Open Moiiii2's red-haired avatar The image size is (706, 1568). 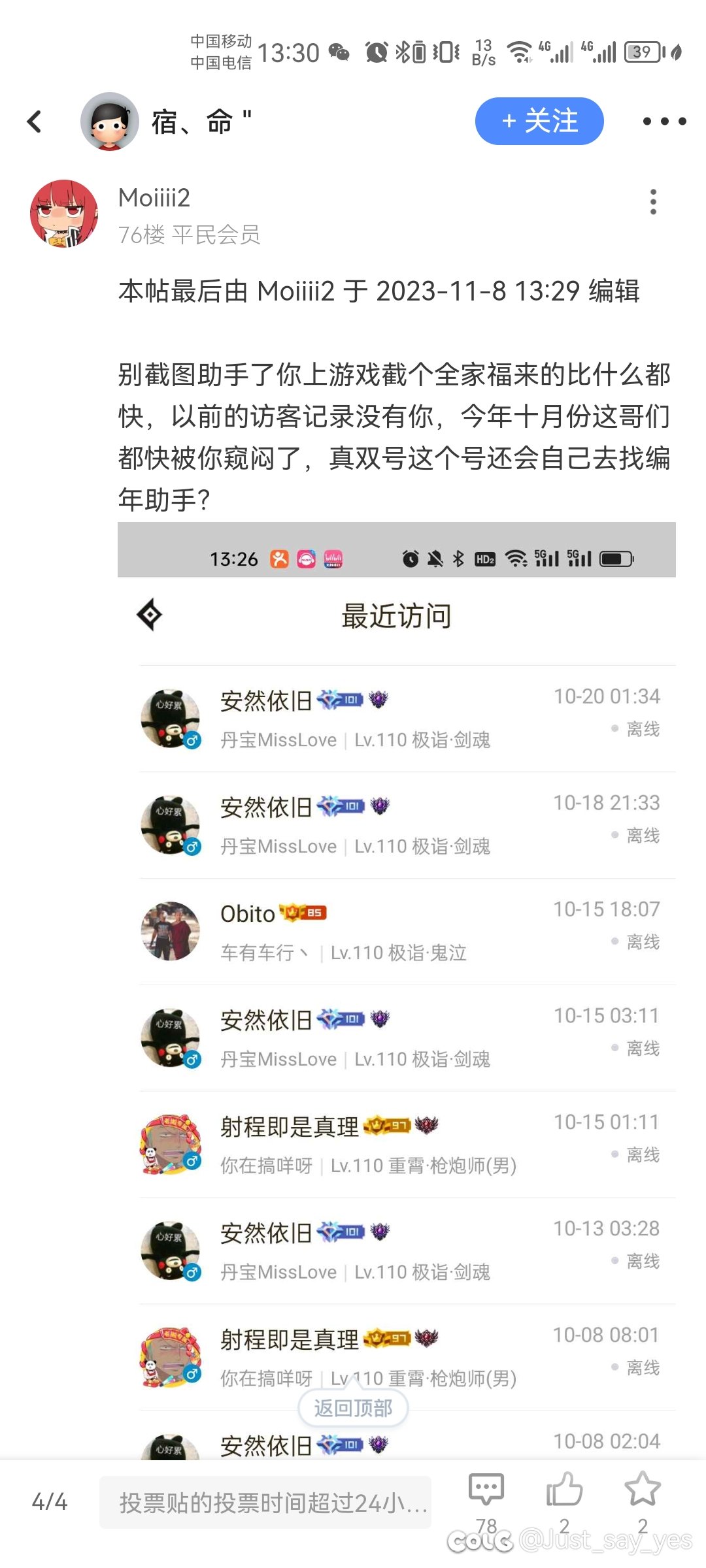64,214
